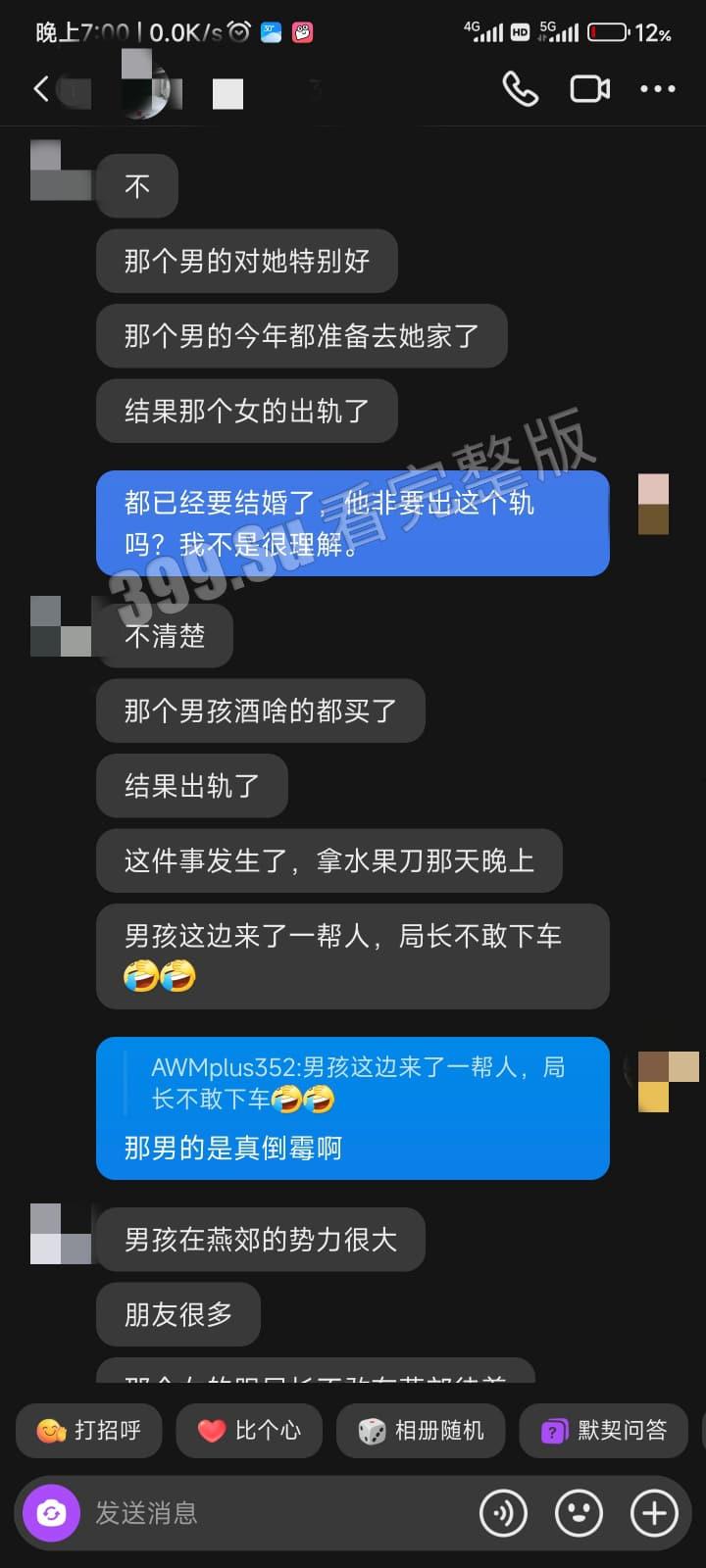Tap the 打招呼 quick action chip
The height and width of the screenshot is (1568, 706).
(89, 1430)
